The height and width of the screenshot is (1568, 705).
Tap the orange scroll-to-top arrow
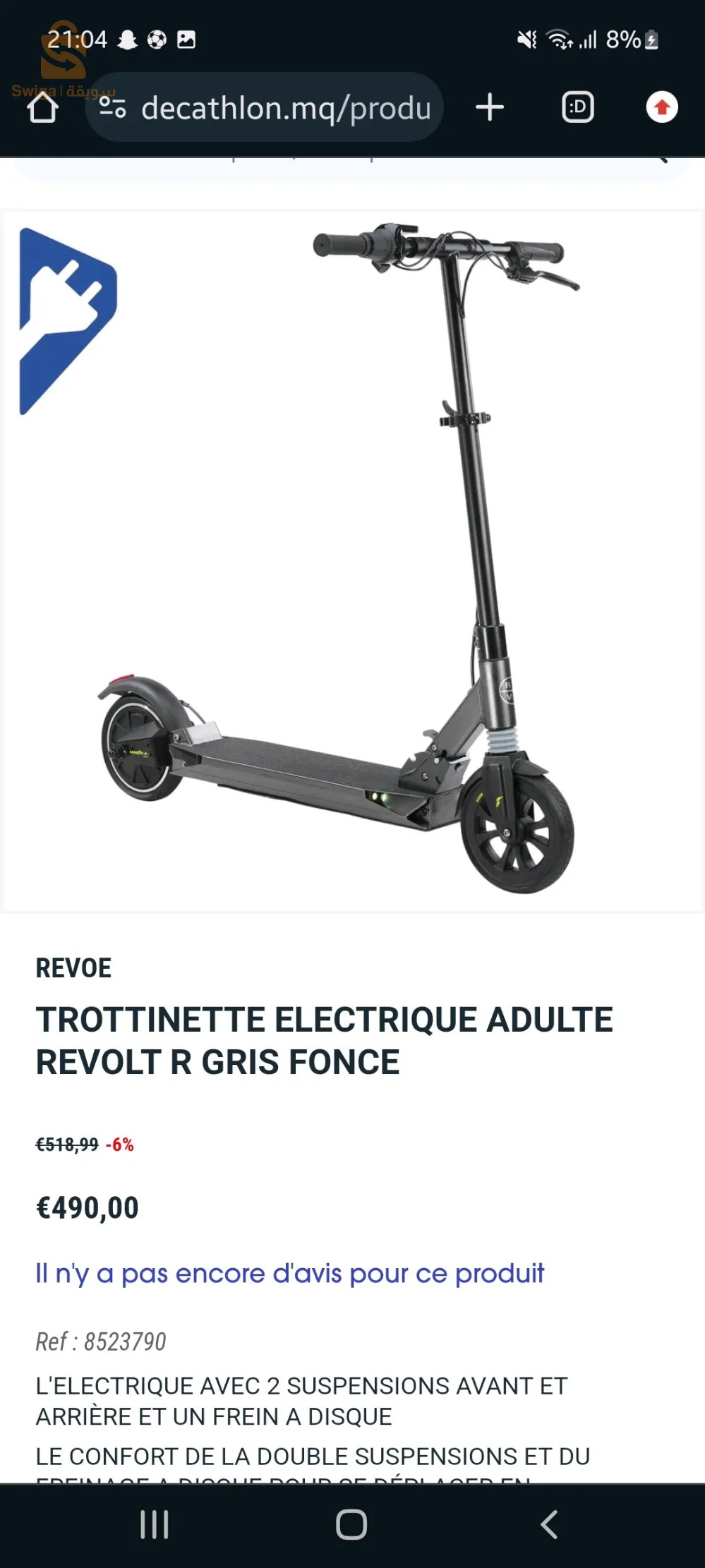[x=659, y=107]
